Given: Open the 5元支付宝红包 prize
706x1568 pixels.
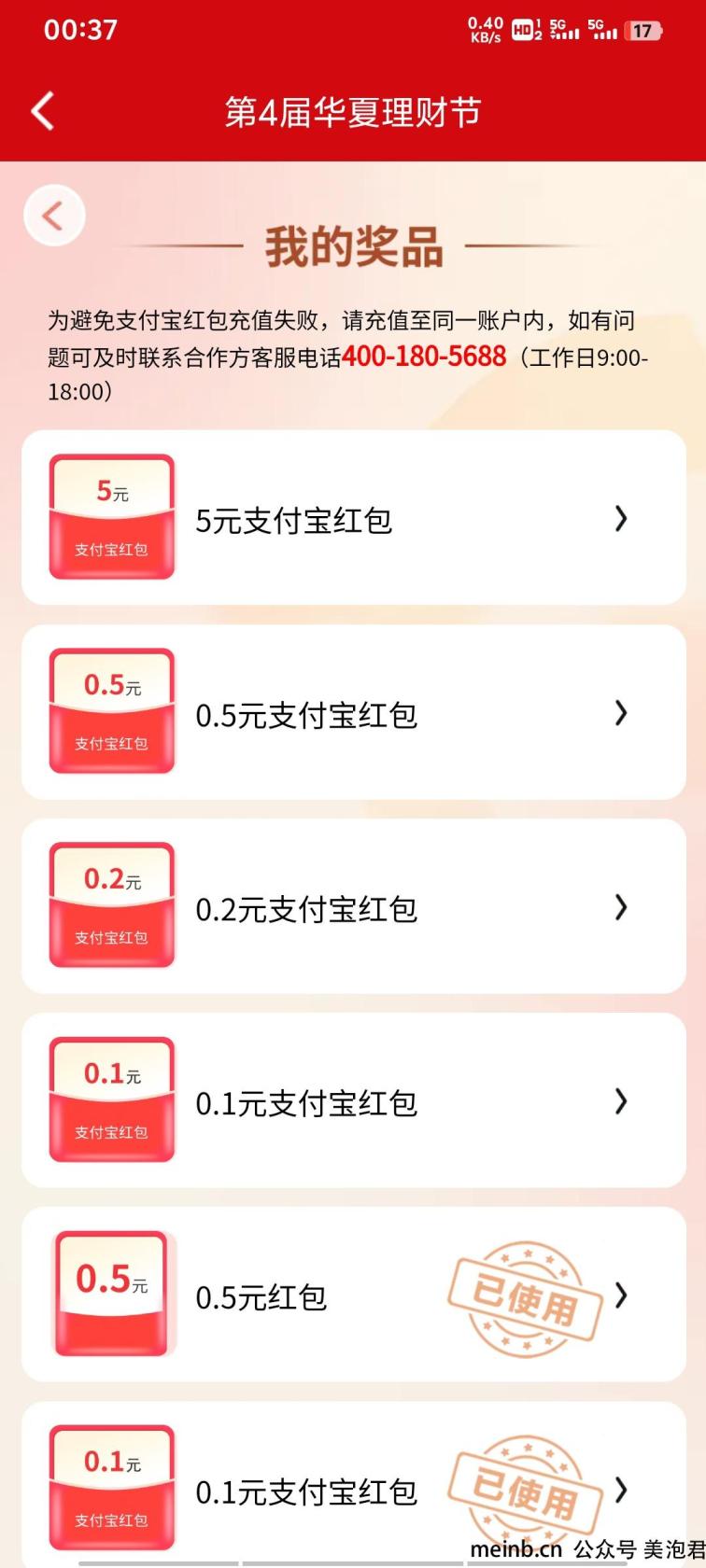Looking at the screenshot, I should point(354,517).
